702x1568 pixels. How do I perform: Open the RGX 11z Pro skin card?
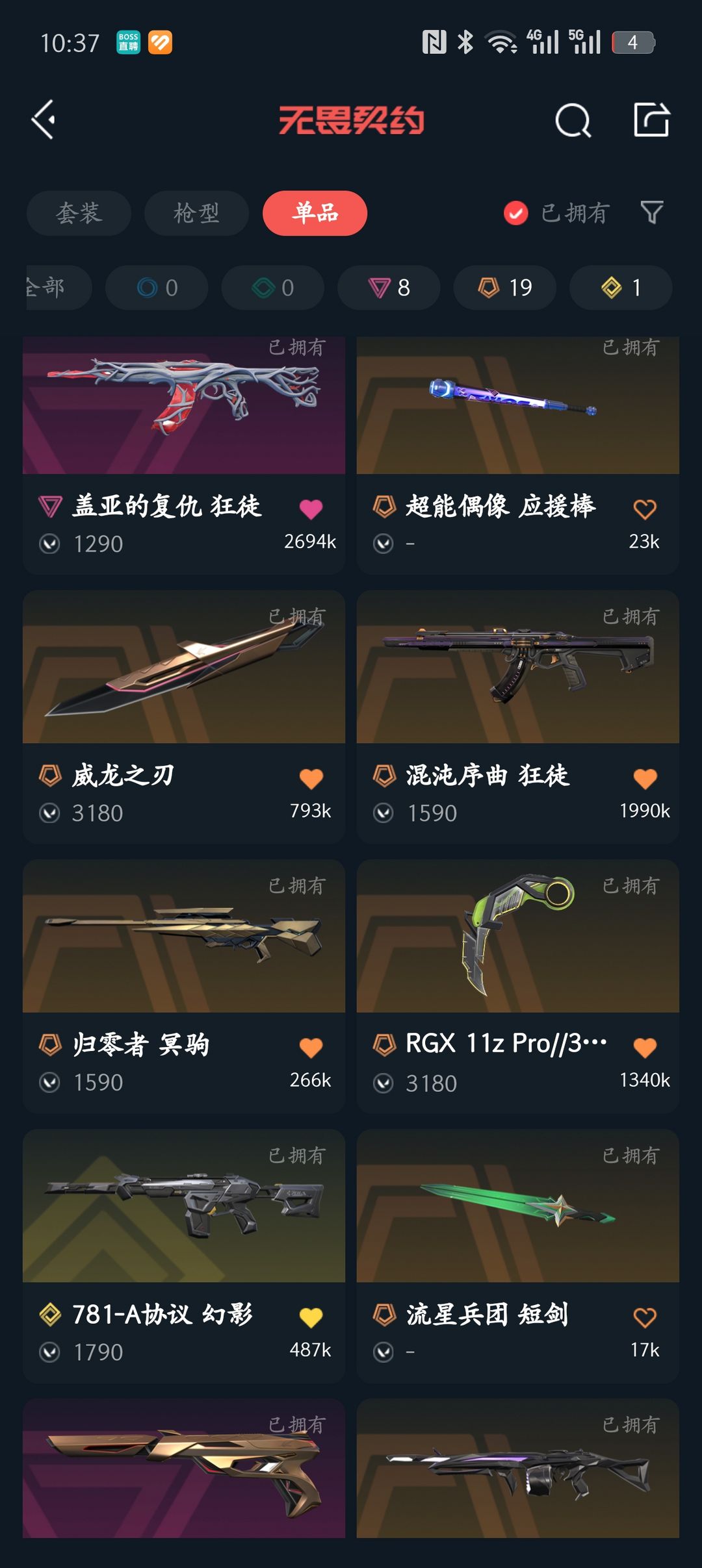click(x=517, y=984)
